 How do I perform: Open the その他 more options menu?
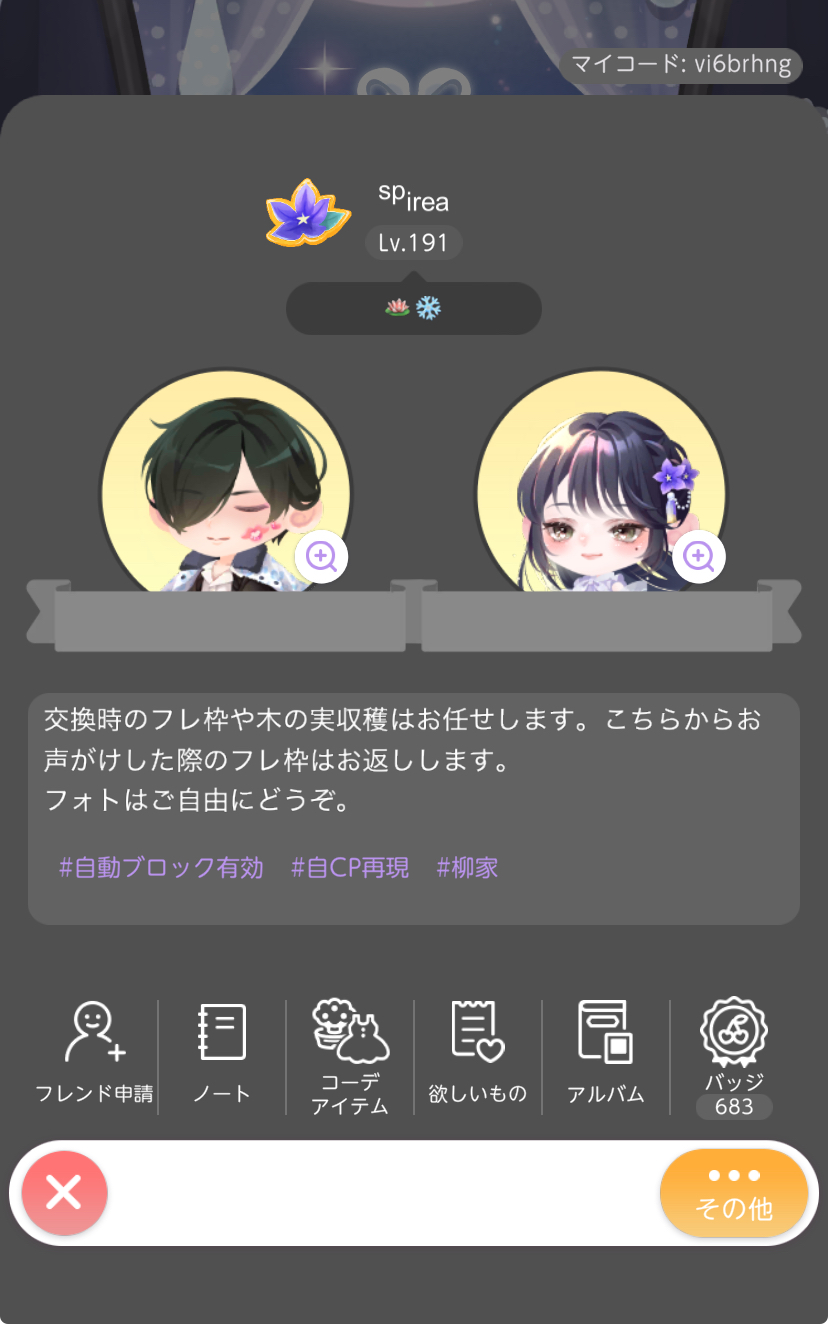pos(734,1193)
